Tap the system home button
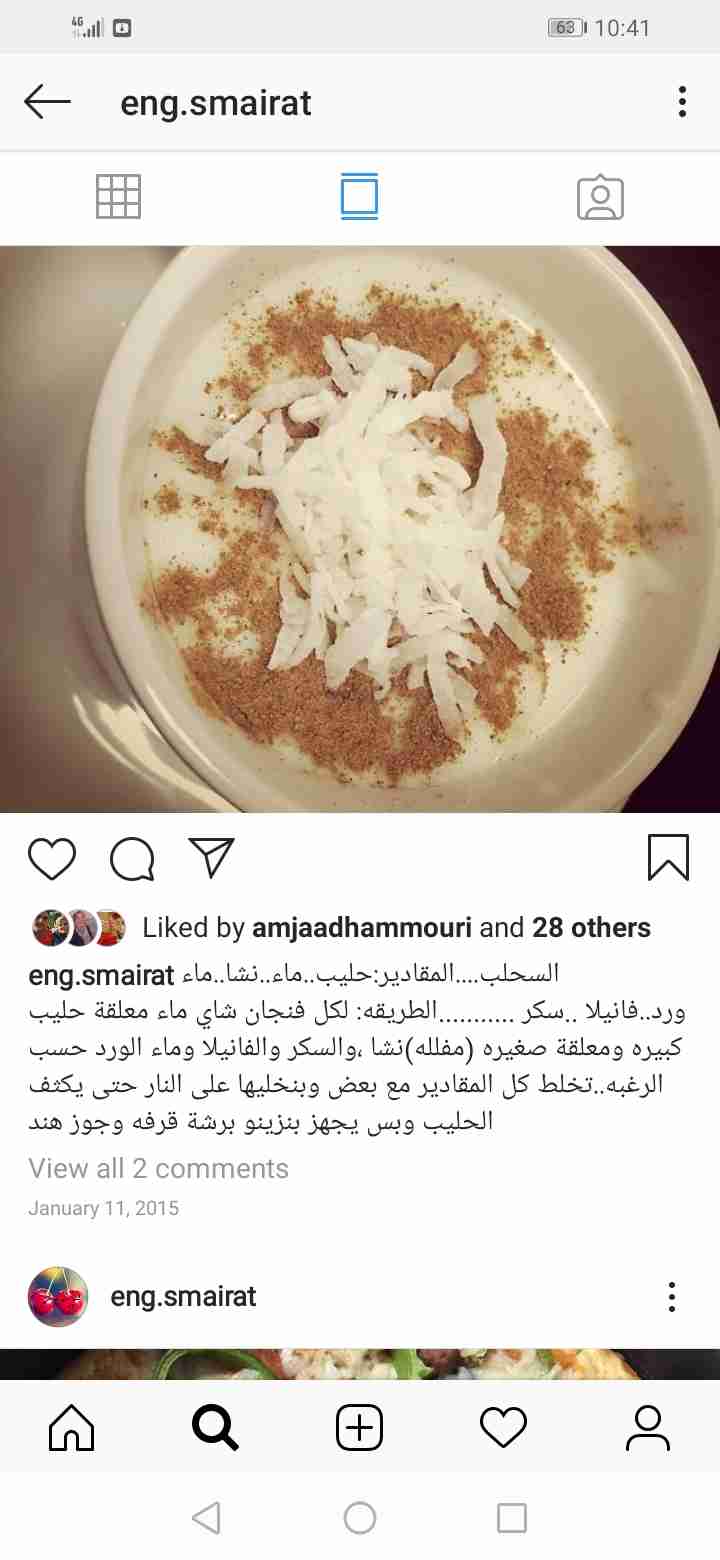The width and height of the screenshot is (720, 1560). [360, 1518]
